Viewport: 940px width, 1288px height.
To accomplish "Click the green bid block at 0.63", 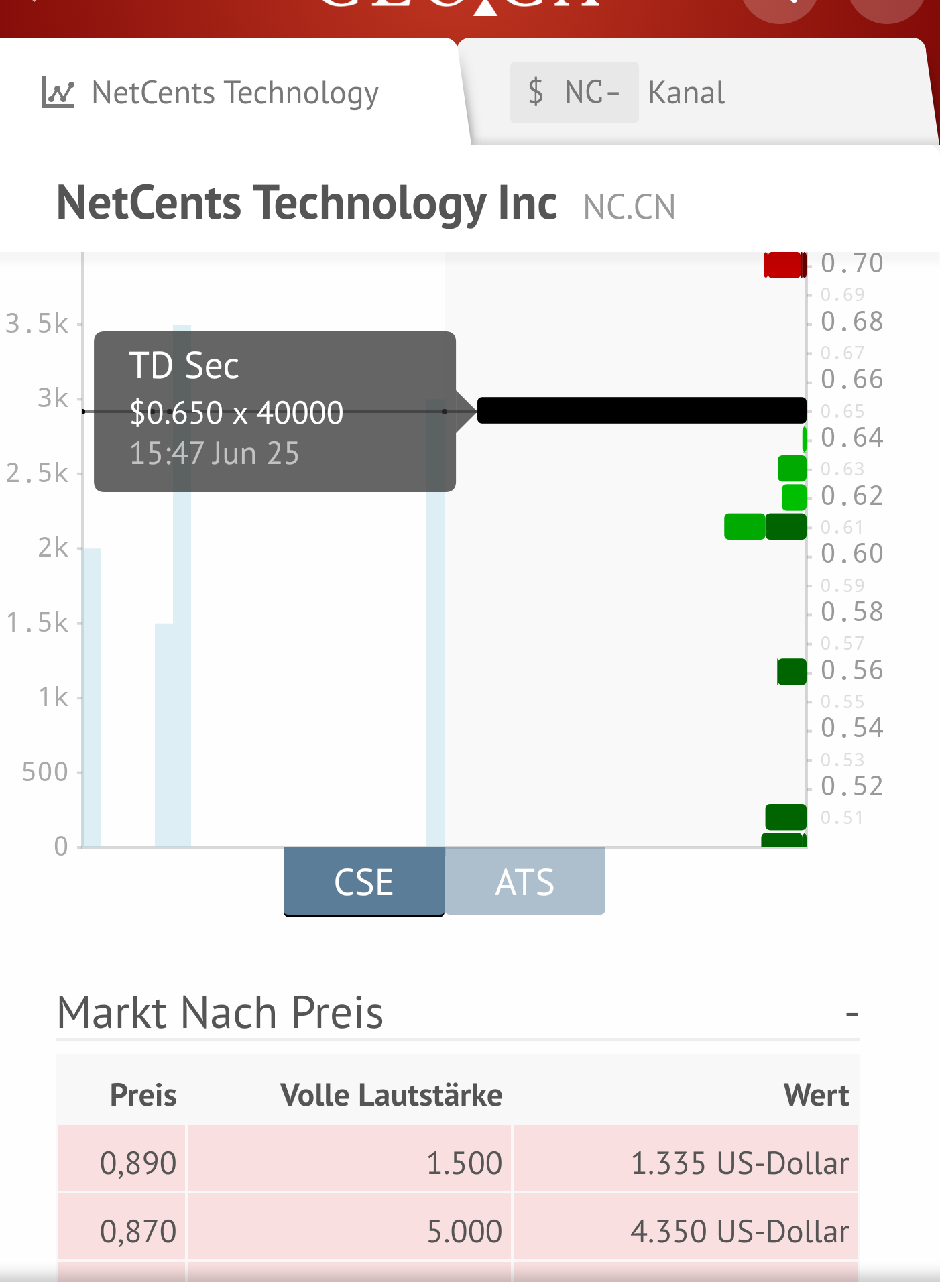I will [791, 469].
